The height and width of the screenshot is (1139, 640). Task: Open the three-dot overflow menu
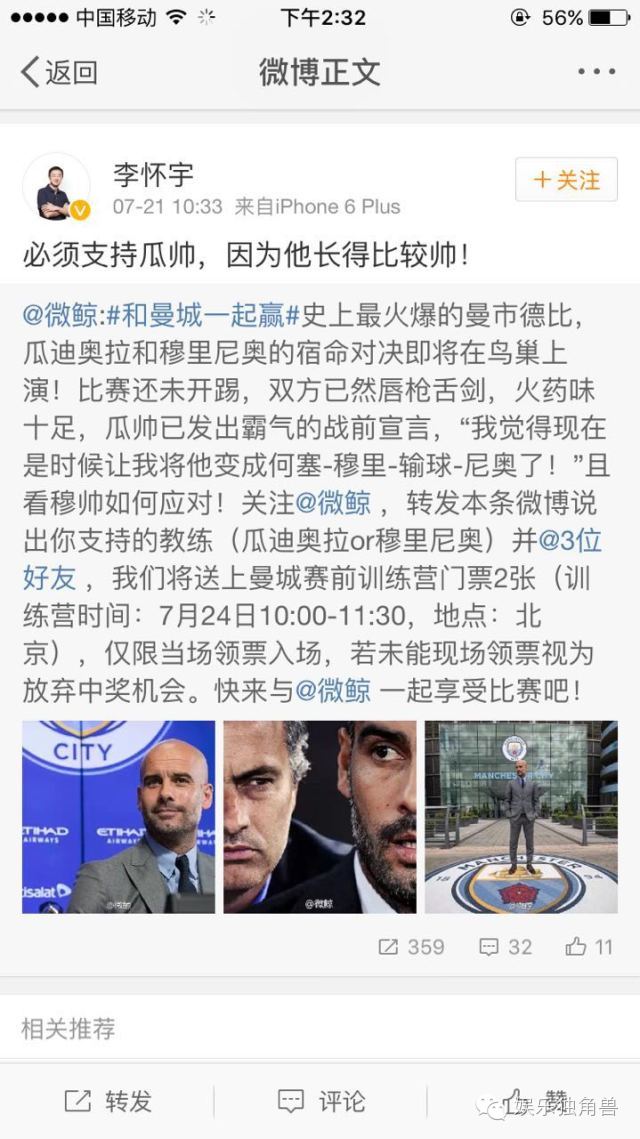click(596, 72)
